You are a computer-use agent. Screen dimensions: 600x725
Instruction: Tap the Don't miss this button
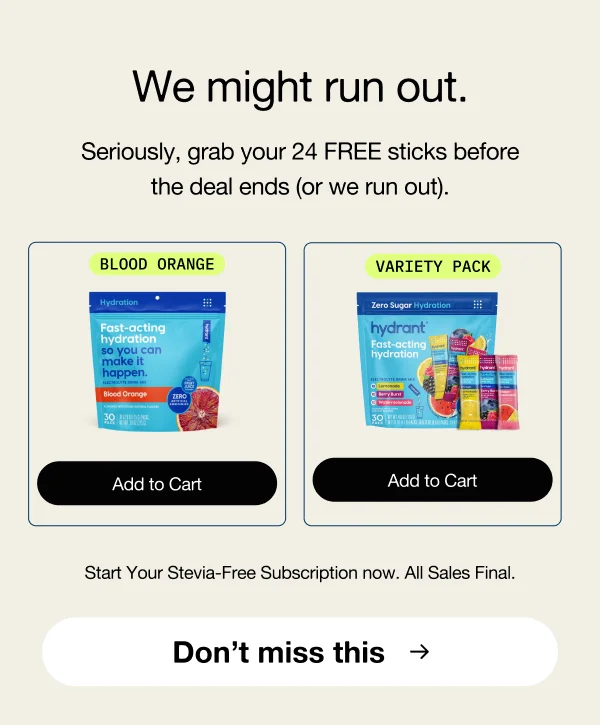[x=300, y=652]
